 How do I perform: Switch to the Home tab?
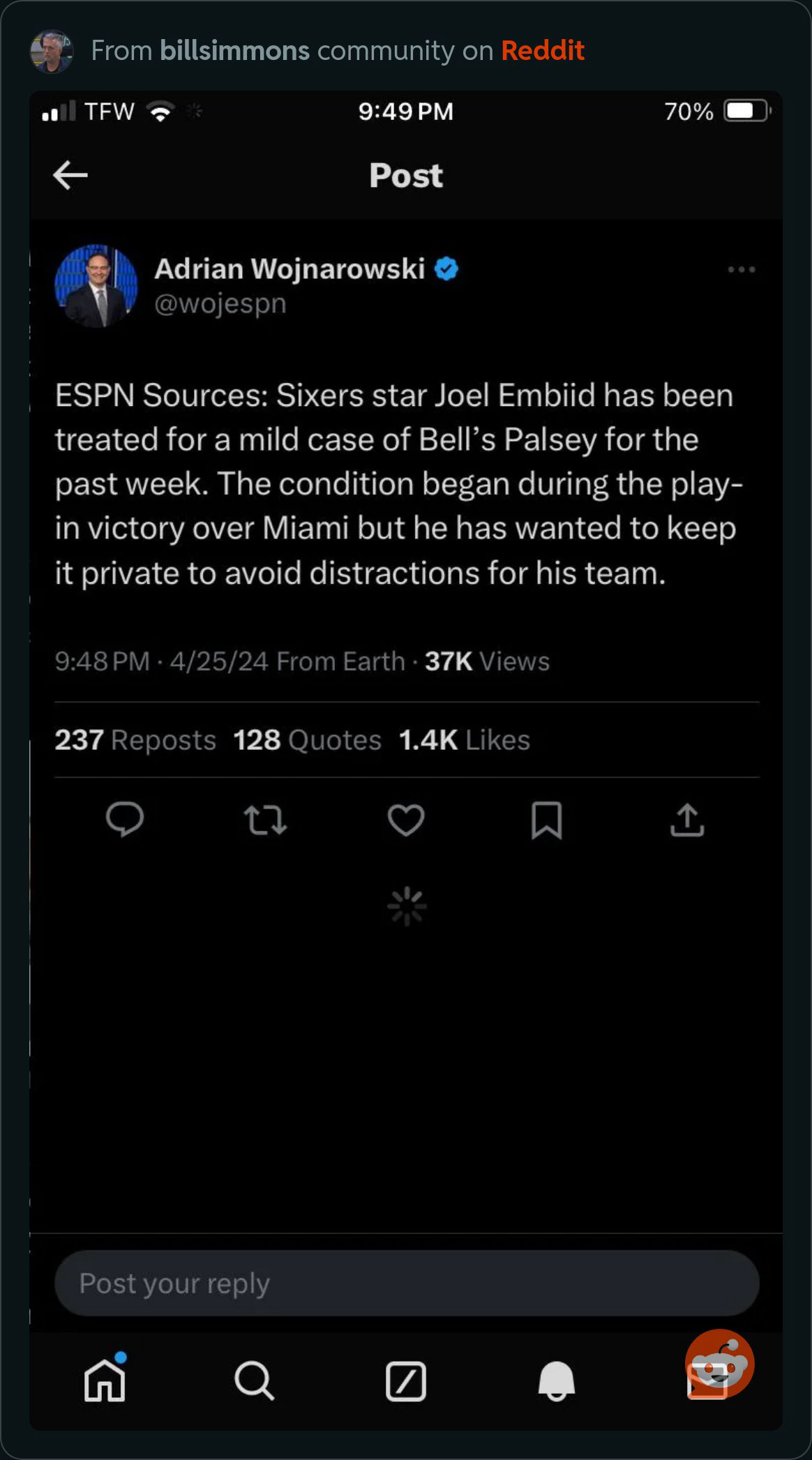105,1379
